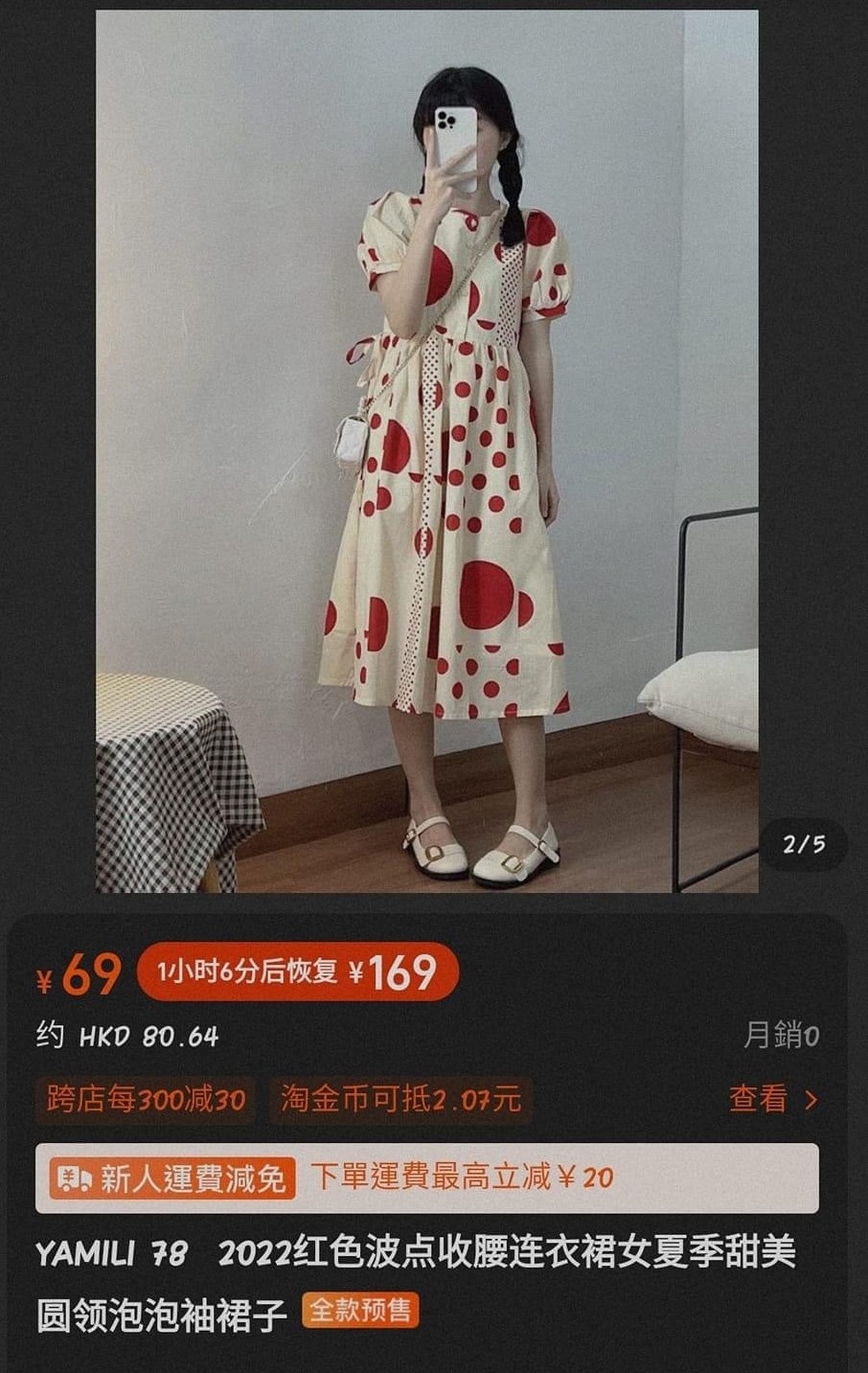Open the 查看 coupon details link
The height and width of the screenshot is (1373, 868).
772,1099
